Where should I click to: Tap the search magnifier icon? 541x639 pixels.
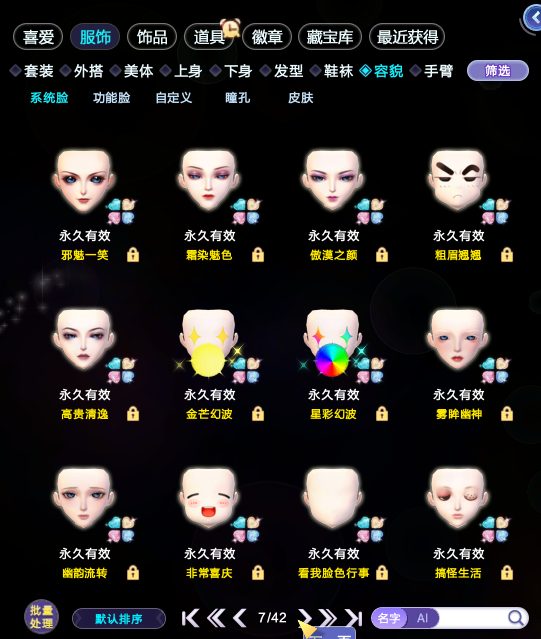pos(515,618)
